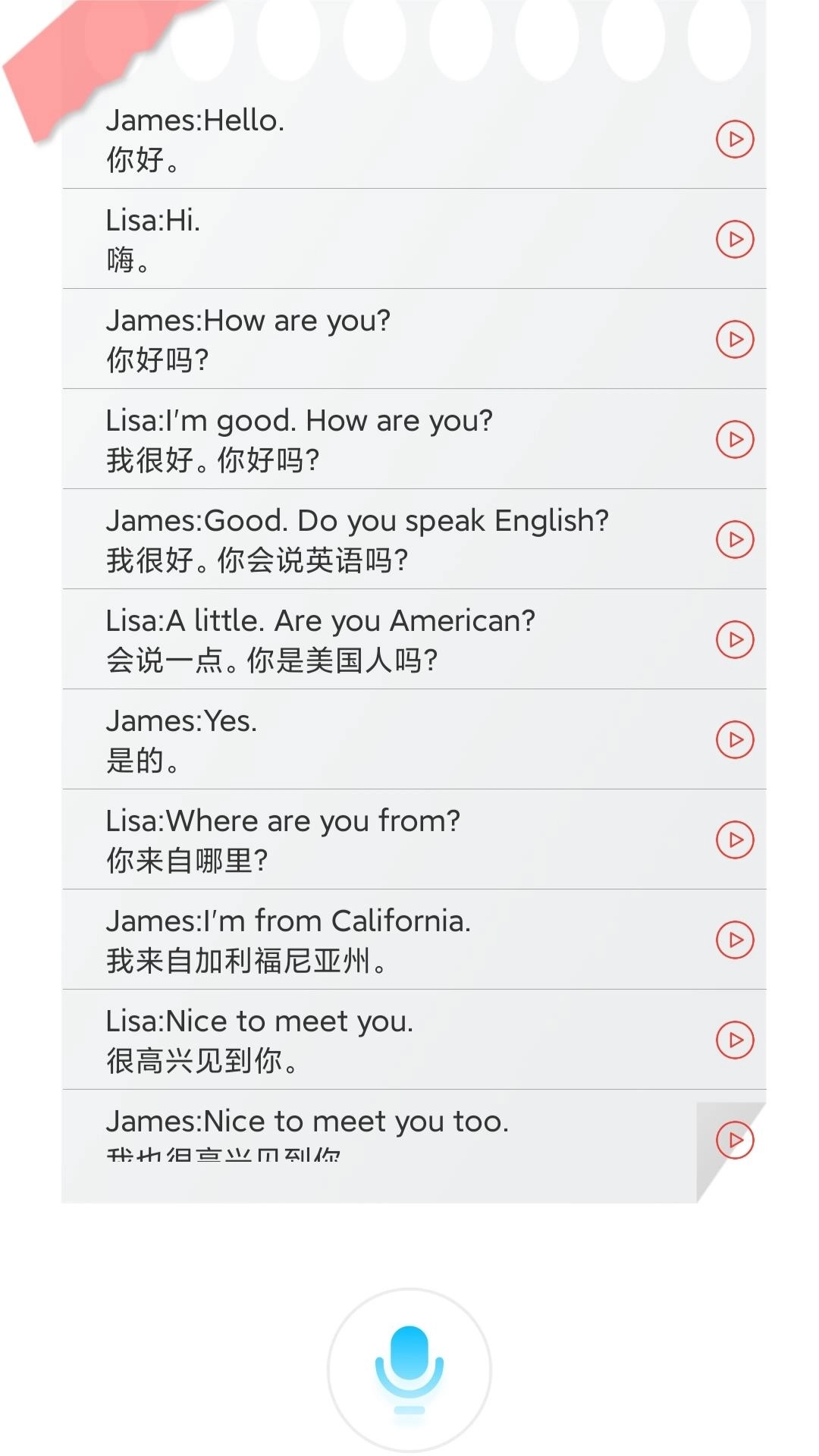The image size is (819, 1456).
Task: Play 'Nice to meet you too.' line
Action: (x=735, y=1140)
